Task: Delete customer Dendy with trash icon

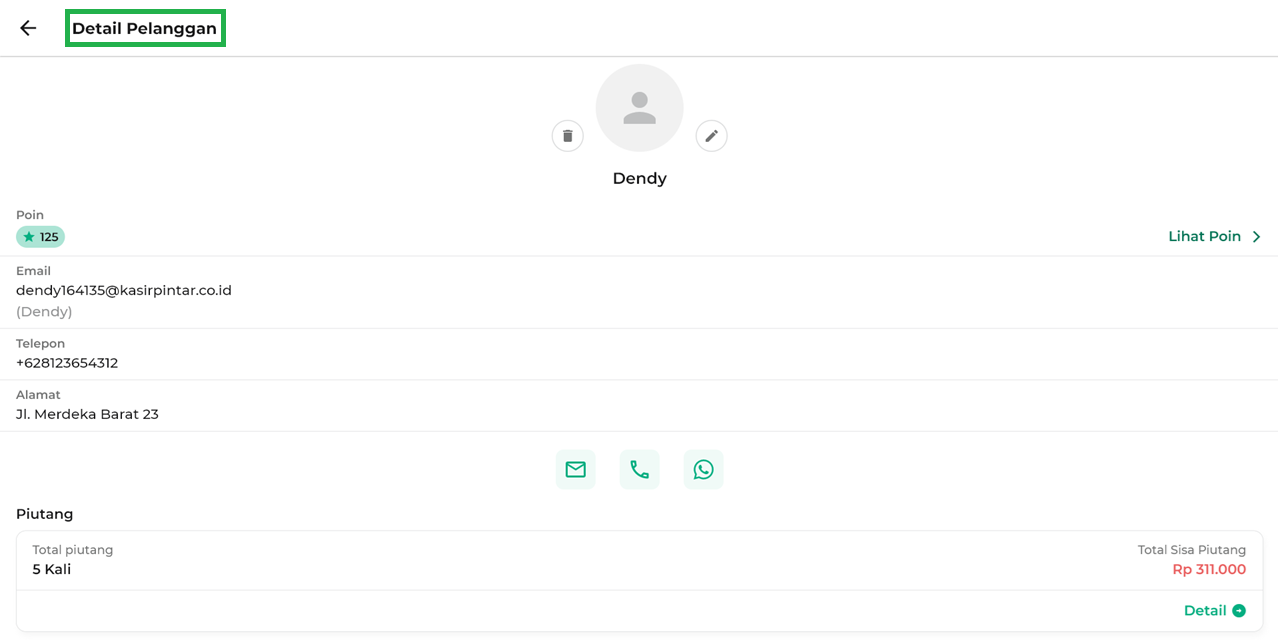Action: [568, 136]
